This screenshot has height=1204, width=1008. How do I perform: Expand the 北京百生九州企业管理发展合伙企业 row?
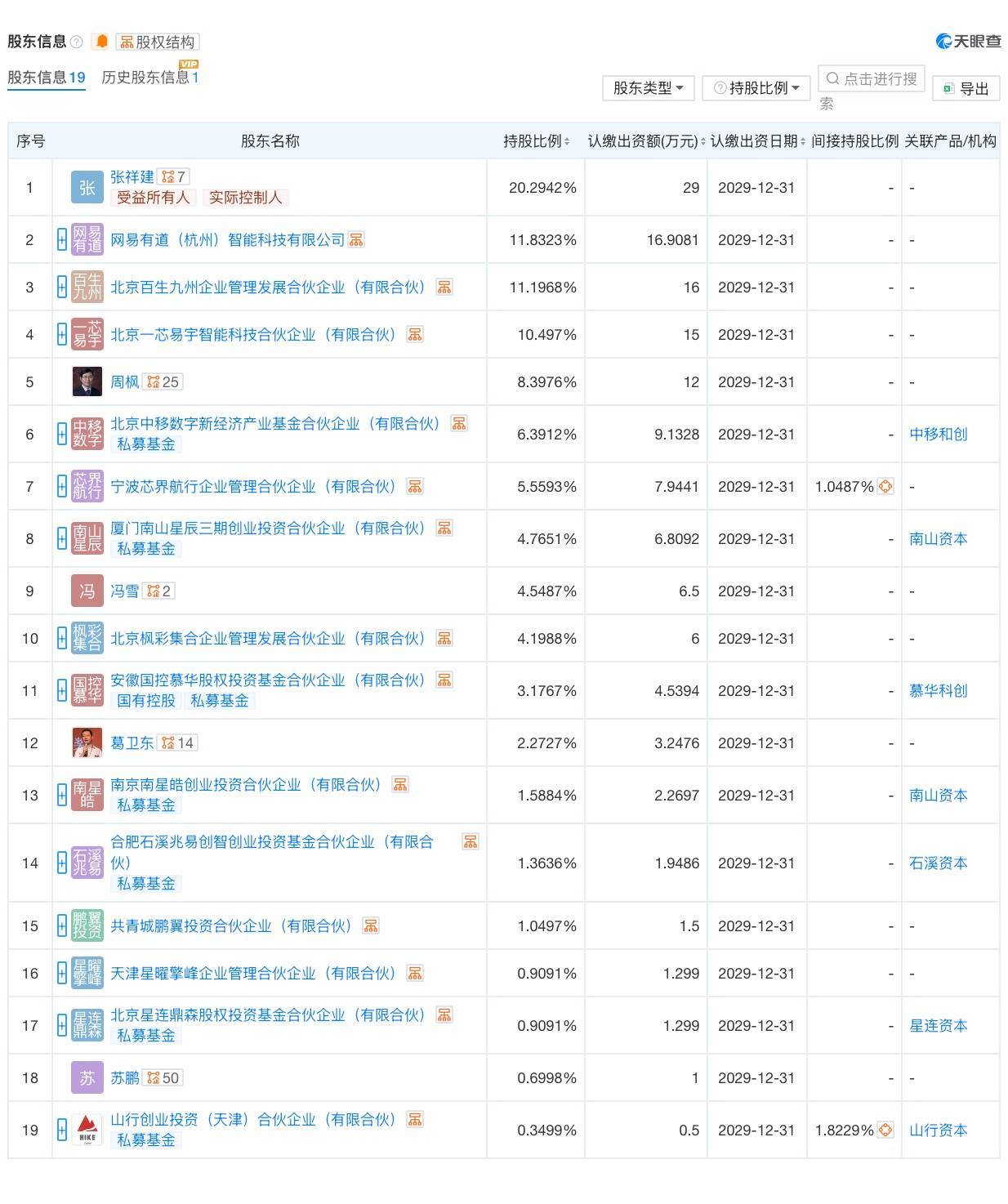pos(62,287)
